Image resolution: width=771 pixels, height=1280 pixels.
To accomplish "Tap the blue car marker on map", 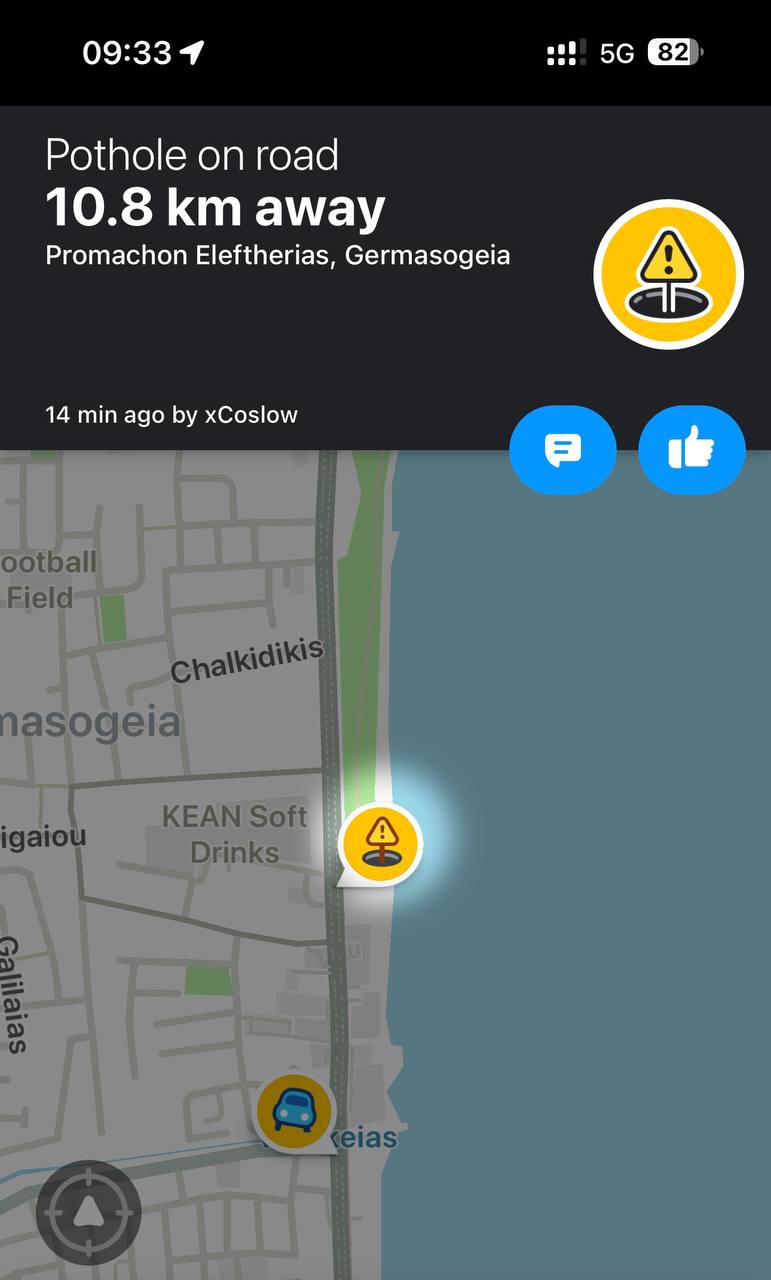I will [x=294, y=1111].
